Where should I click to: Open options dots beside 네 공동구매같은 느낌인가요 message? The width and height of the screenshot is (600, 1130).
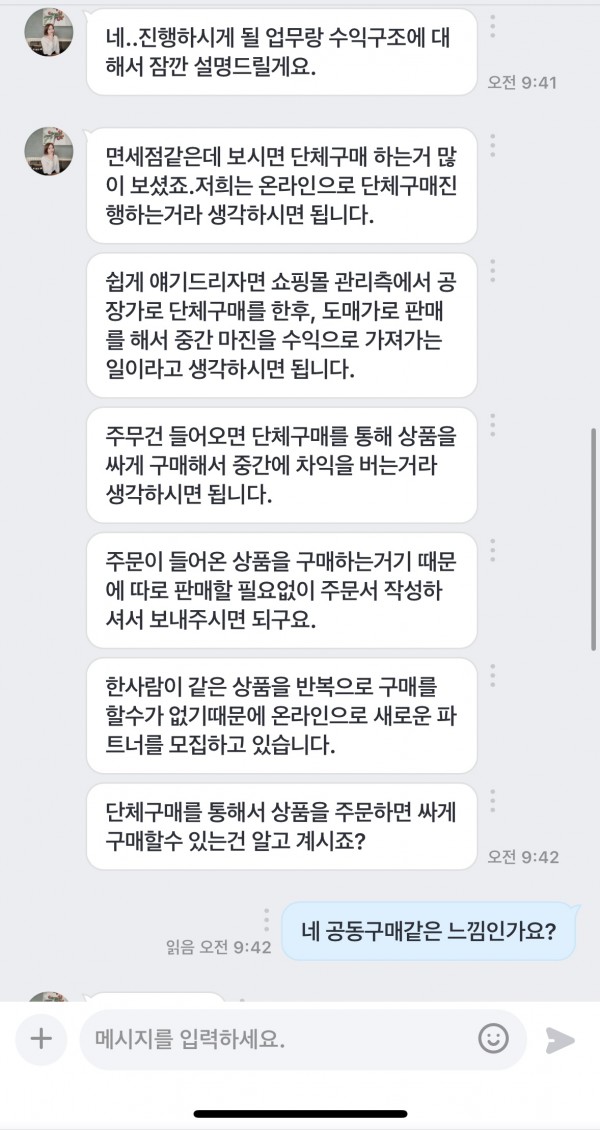click(x=266, y=919)
